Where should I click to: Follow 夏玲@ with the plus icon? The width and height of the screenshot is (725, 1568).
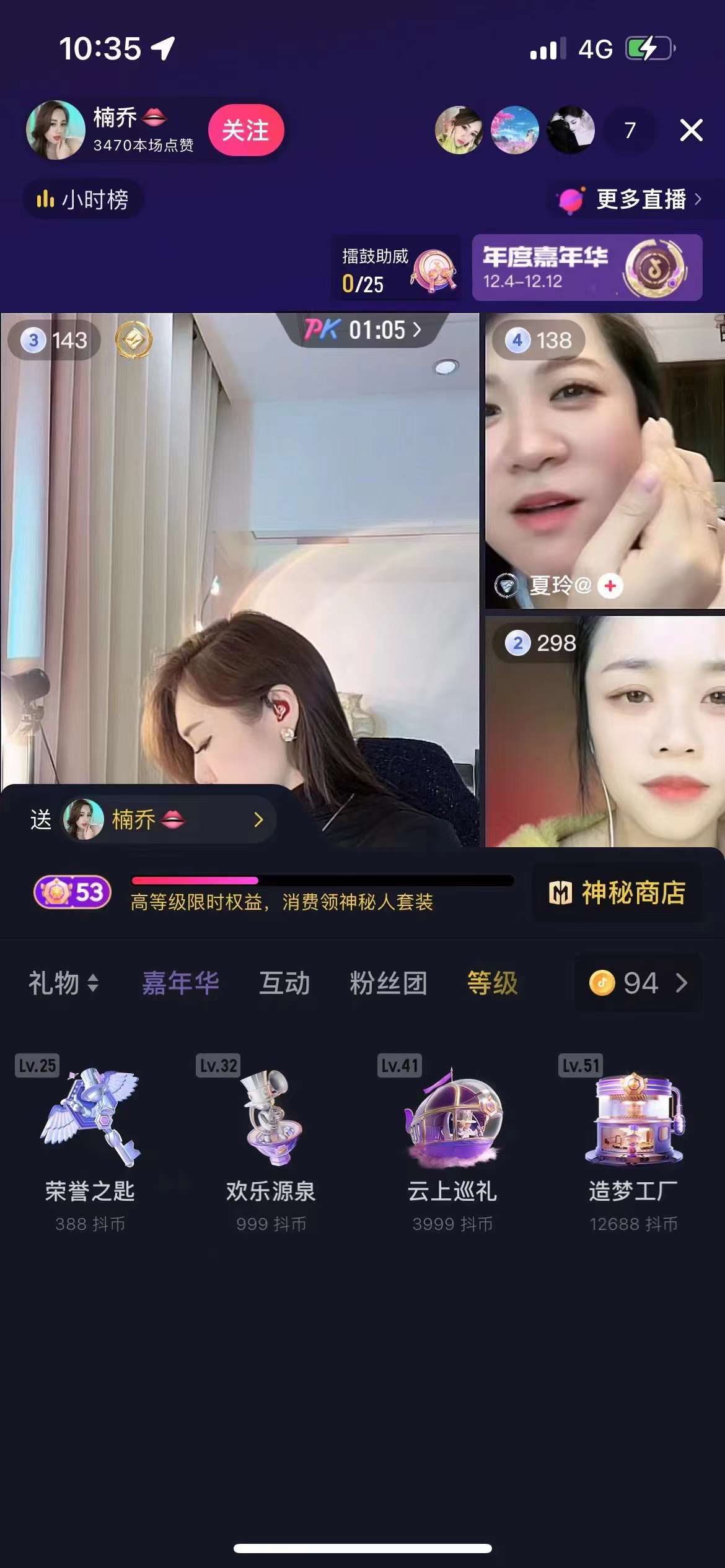[610, 585]
